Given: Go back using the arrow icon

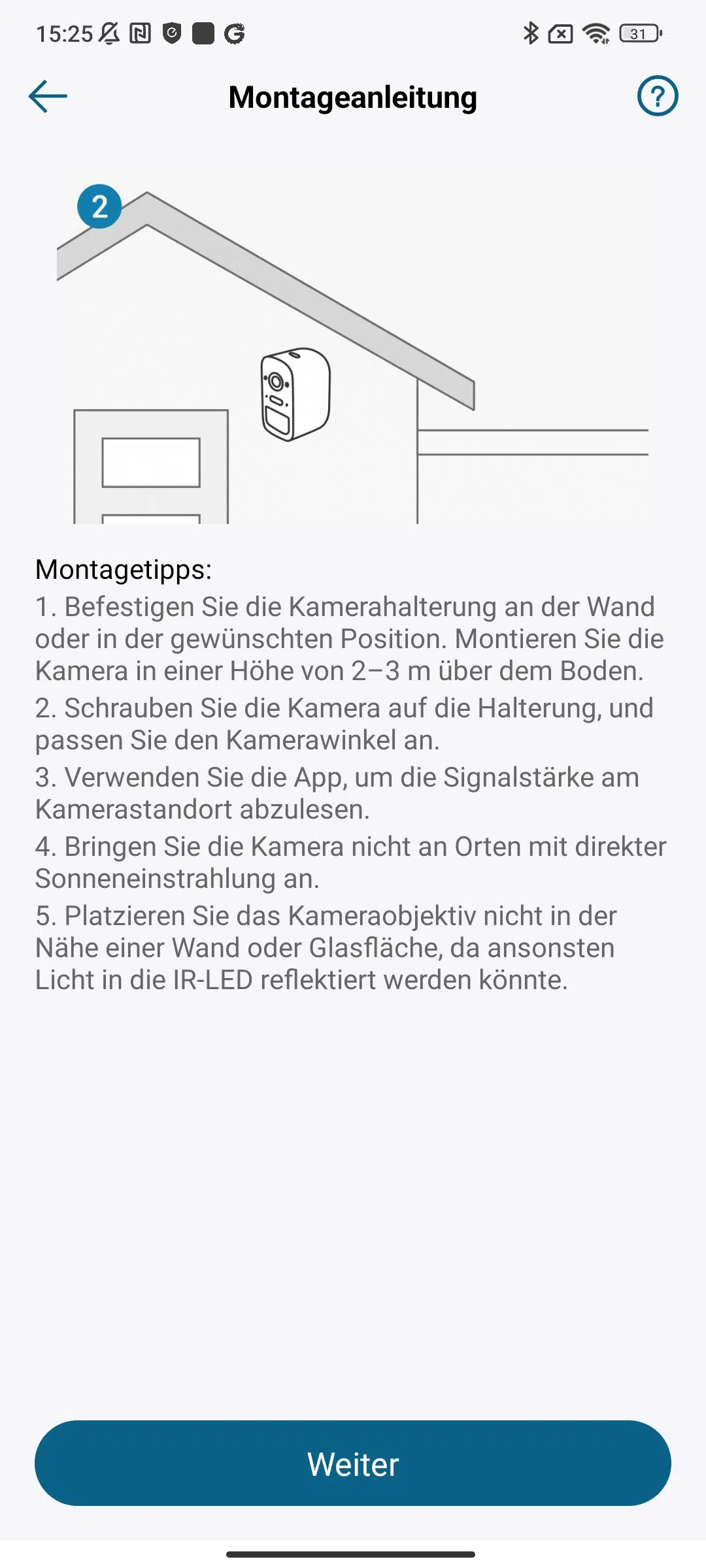Looking at the screenshot, I should 48,97.
